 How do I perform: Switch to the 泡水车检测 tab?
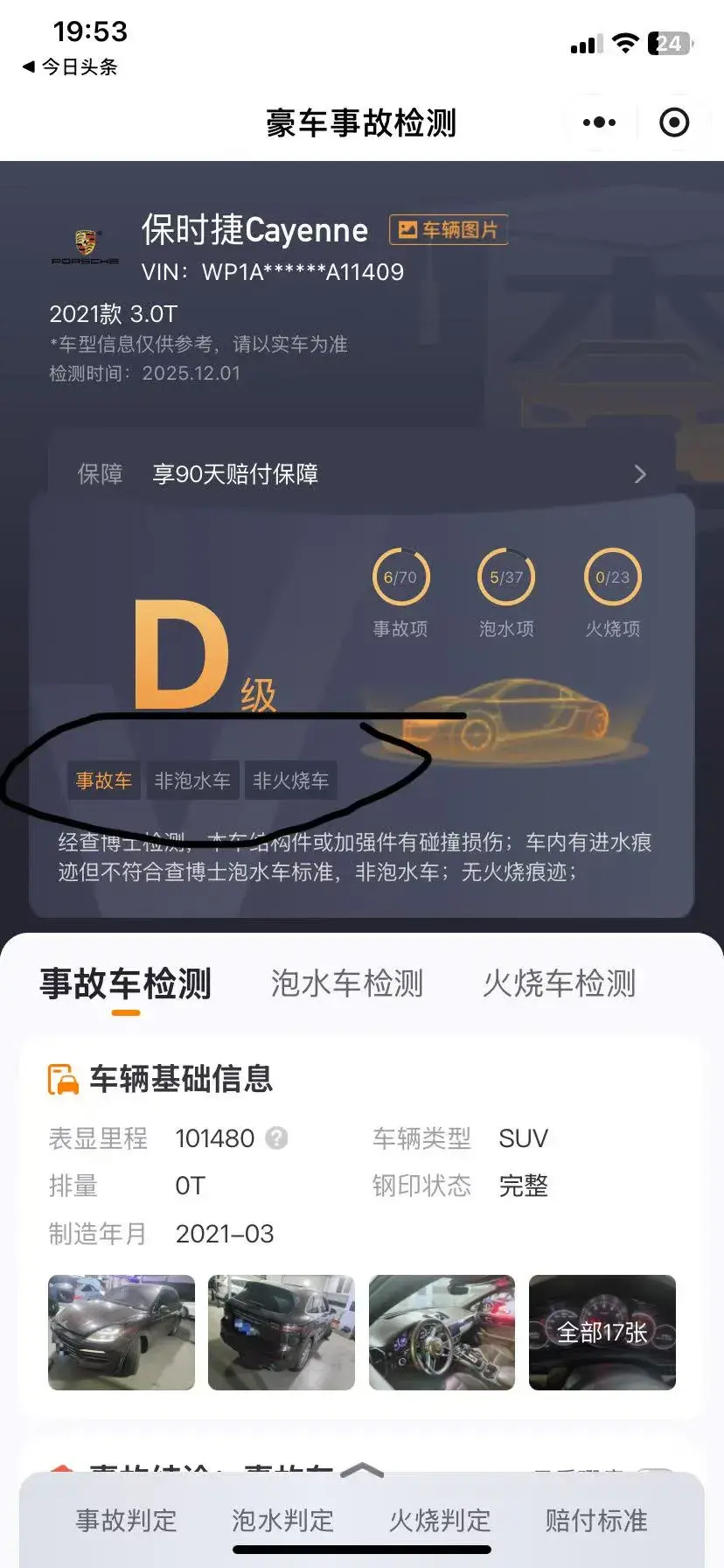[347, 983]
